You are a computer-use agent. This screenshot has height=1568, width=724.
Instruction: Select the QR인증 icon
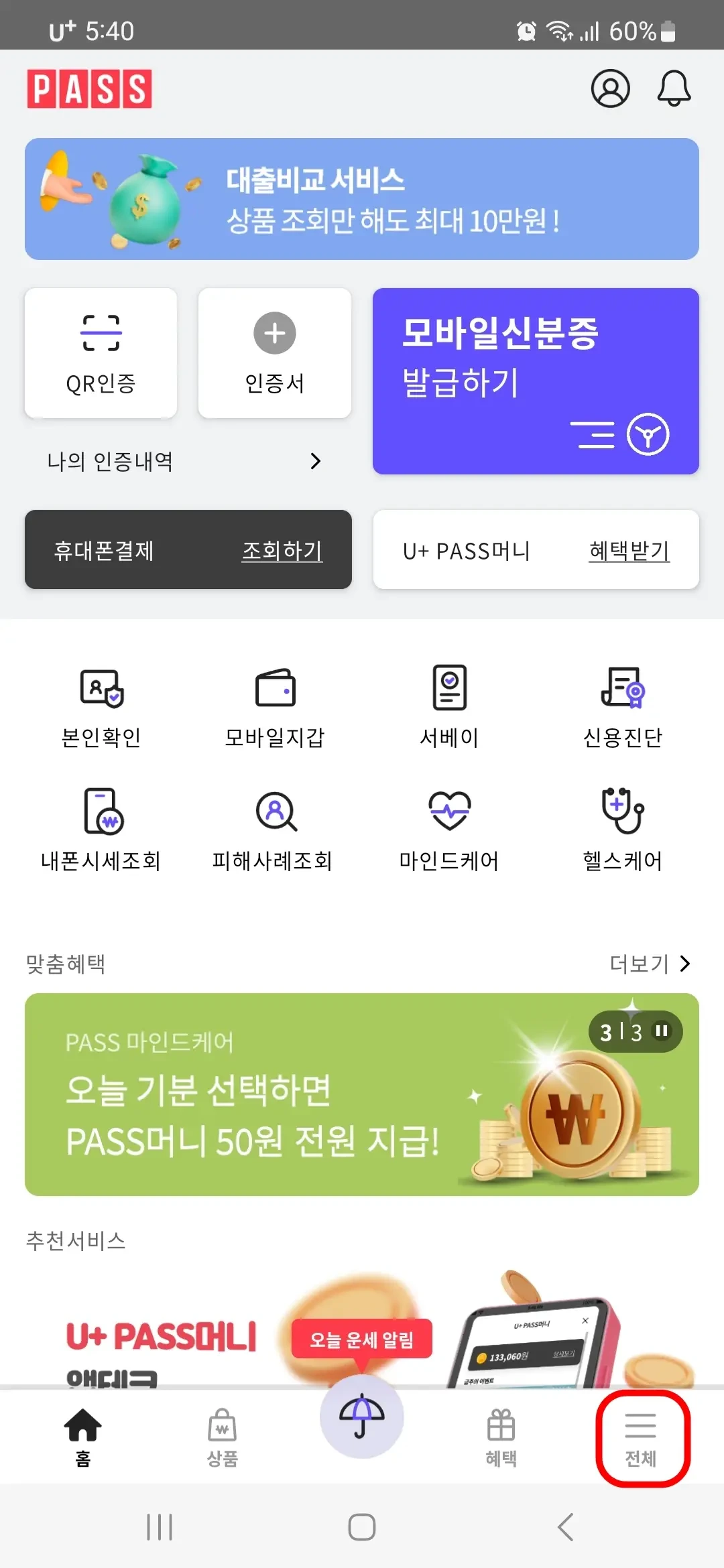tap(100, 332)
